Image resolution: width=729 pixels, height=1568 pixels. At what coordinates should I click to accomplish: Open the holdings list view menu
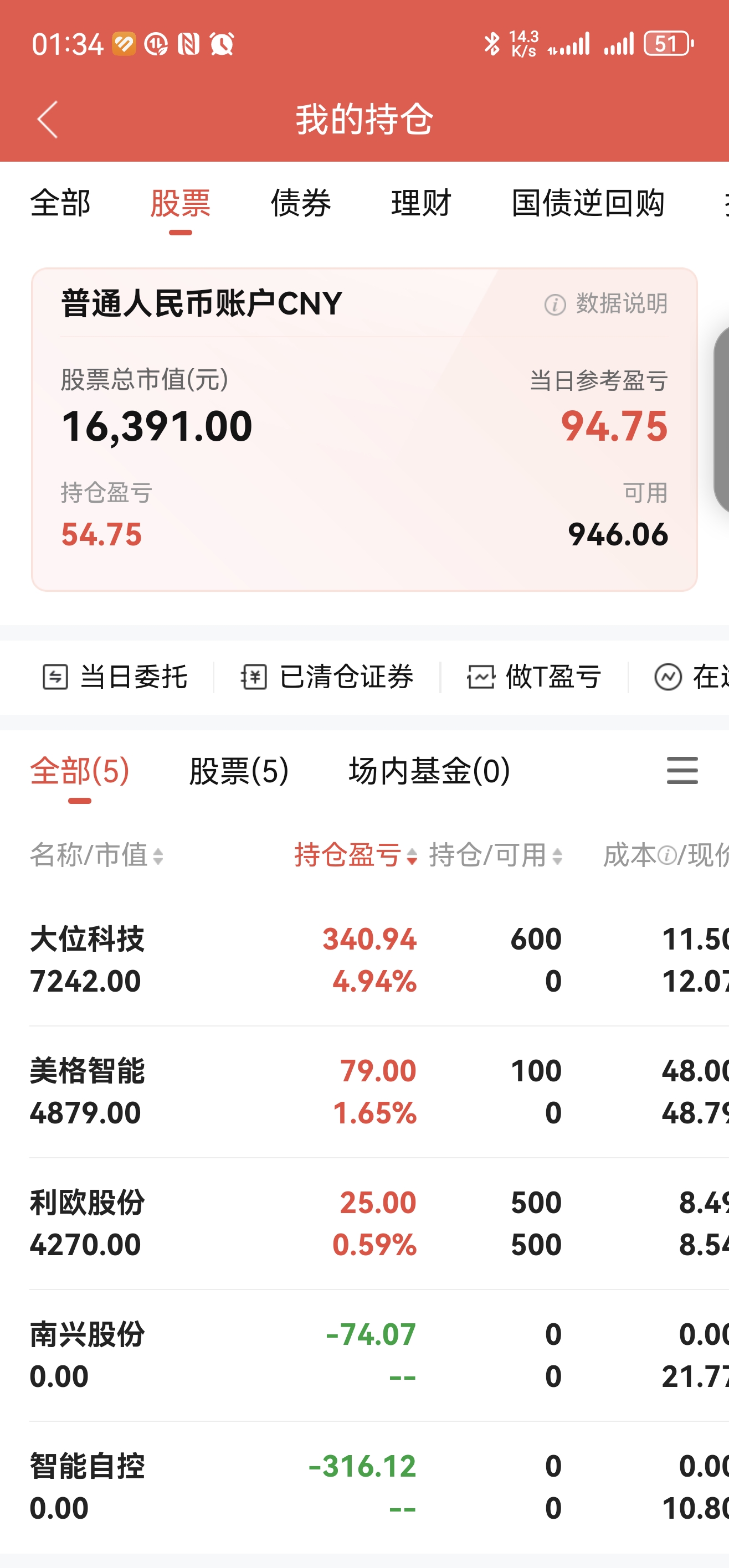tap(682, 771)
